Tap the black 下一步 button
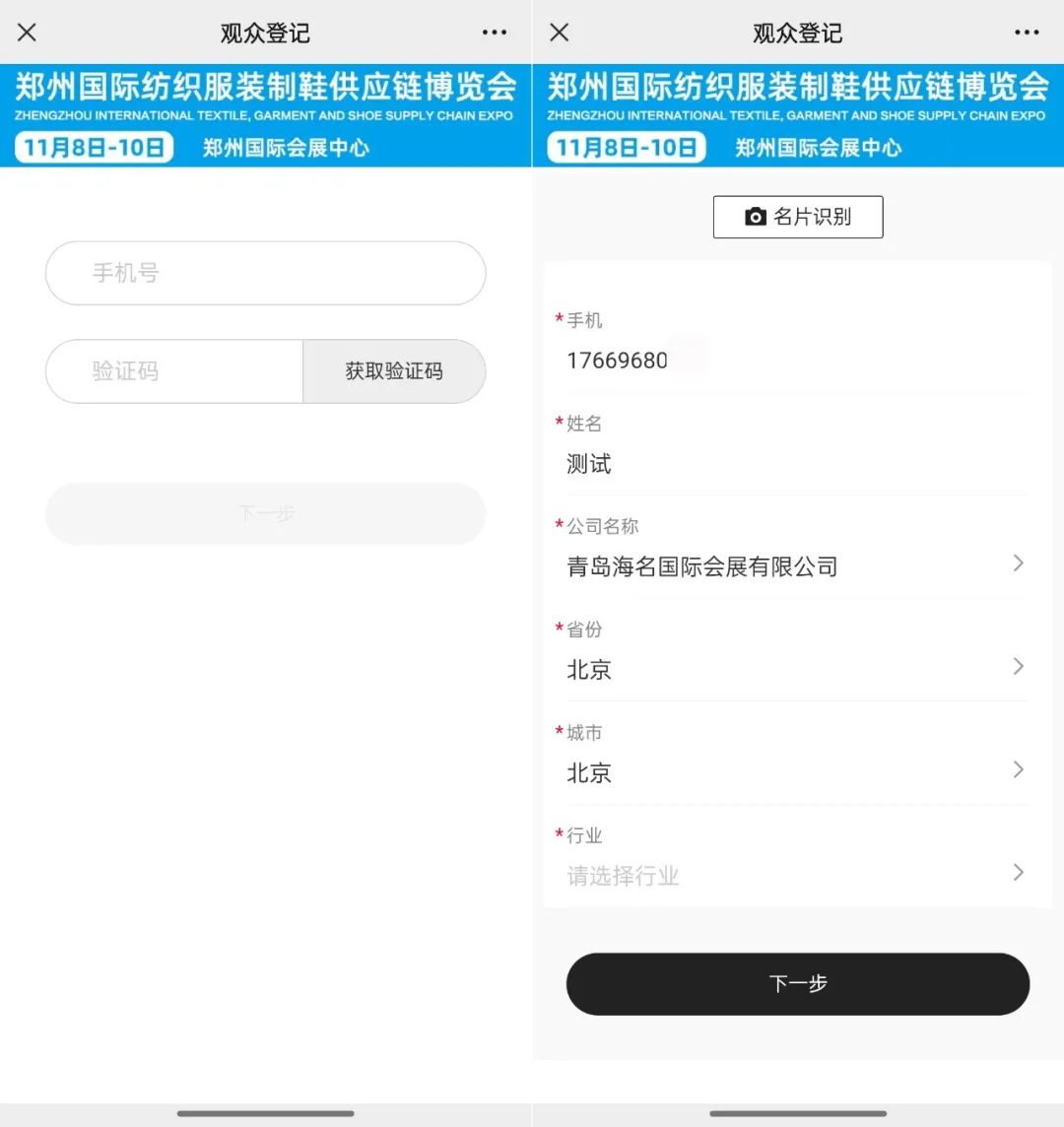The image size is (1064, 1127). [x=798, y=983]
